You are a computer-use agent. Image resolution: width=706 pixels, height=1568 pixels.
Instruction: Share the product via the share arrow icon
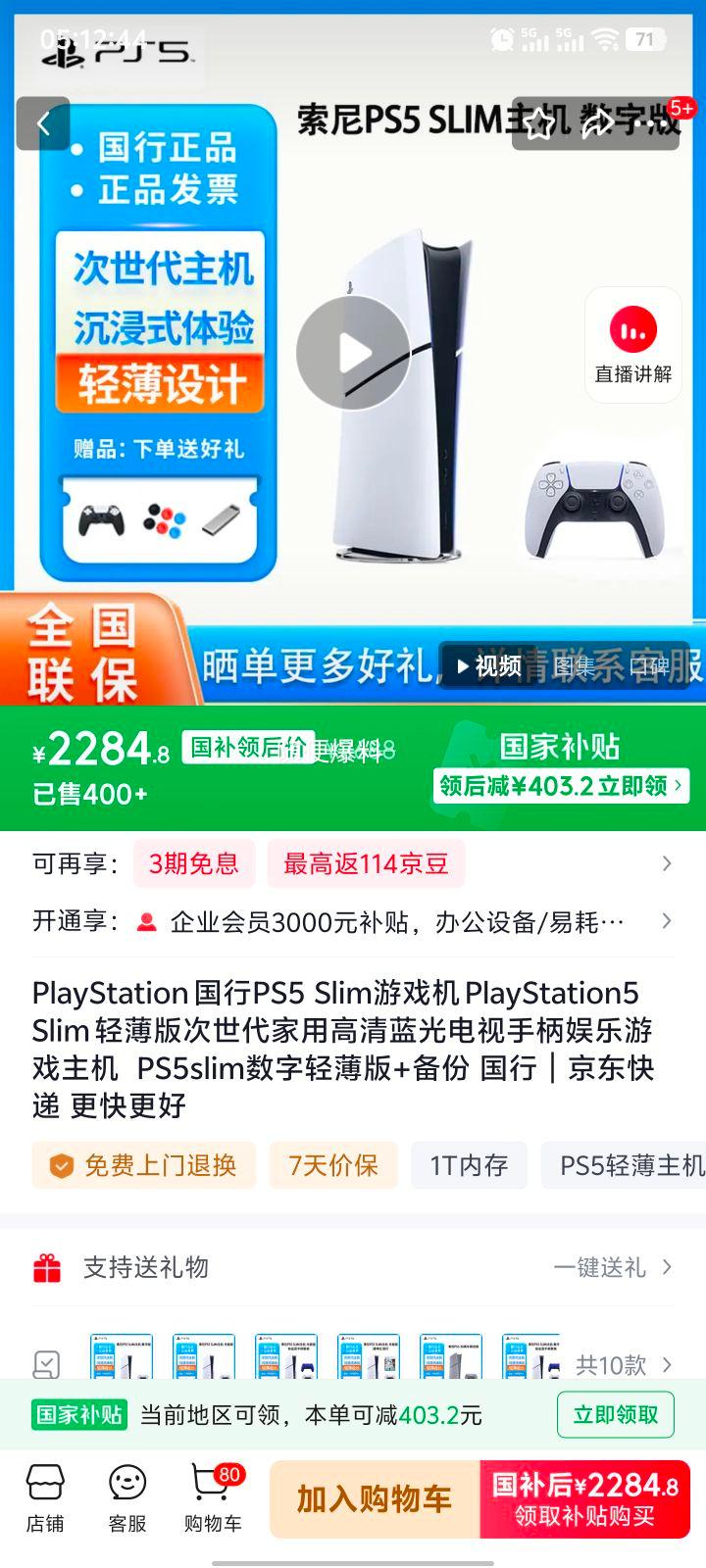click(599, 123)
